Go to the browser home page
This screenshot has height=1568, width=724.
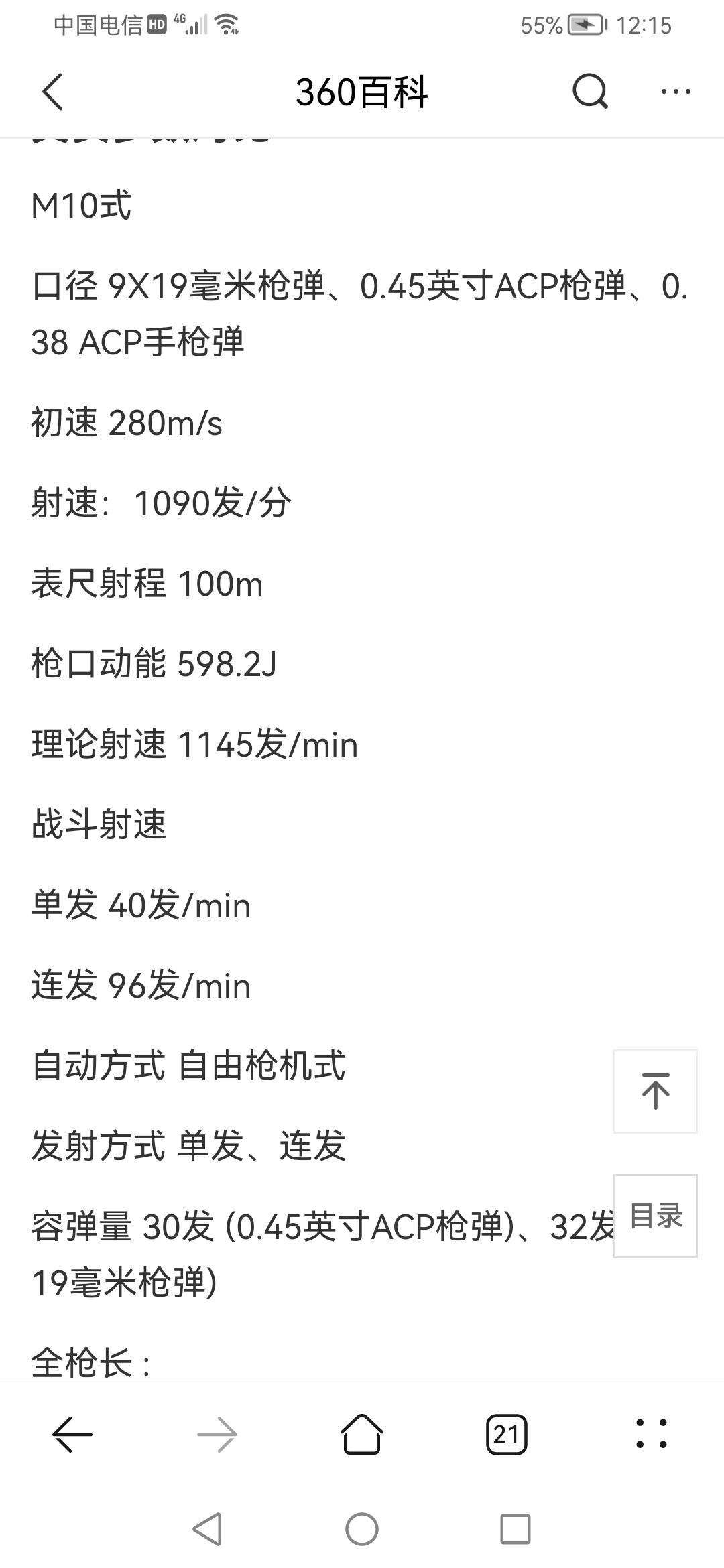tap(362, 1434)
